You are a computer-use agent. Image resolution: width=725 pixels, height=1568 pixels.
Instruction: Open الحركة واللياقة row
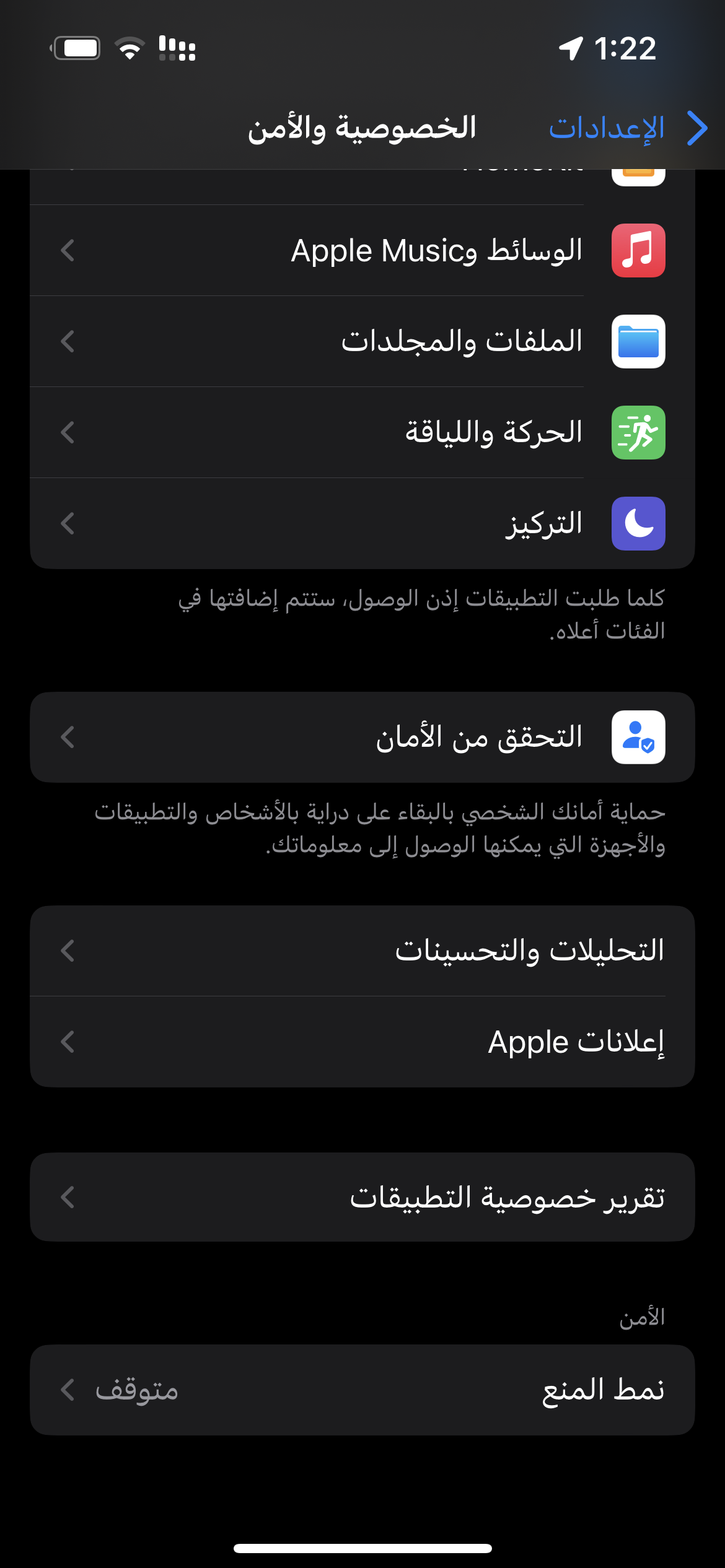tap(362, 432)
